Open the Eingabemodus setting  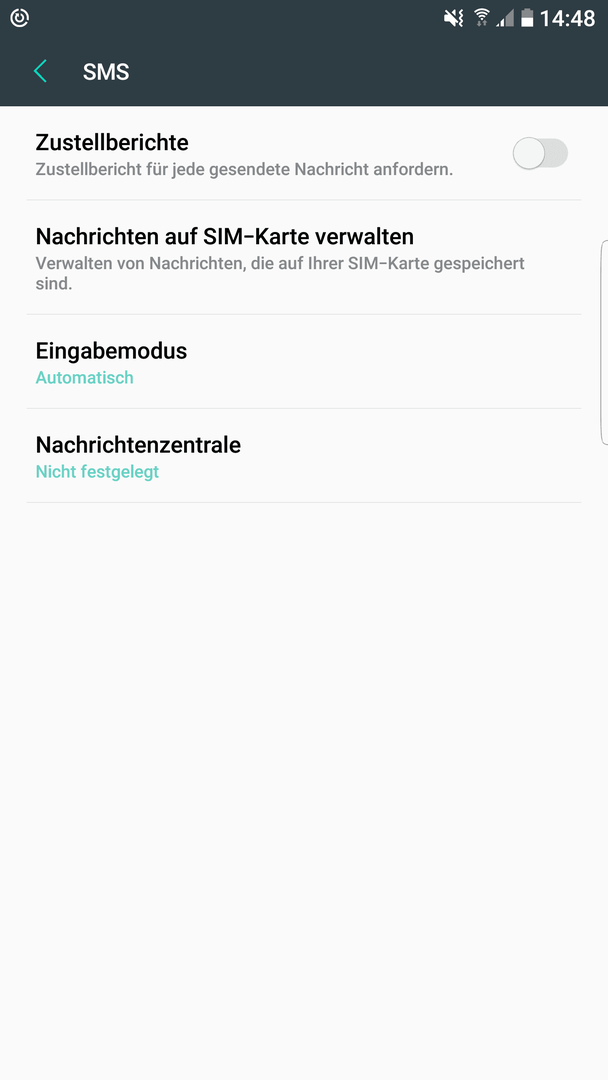(304, 362)
